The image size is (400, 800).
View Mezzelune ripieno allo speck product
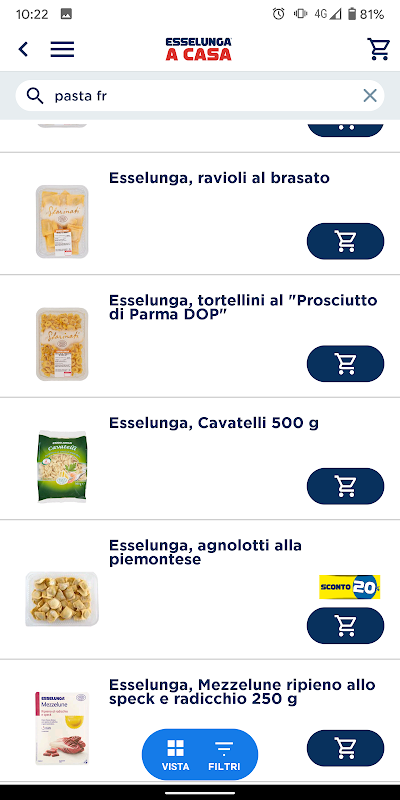(x=242, y=692)
